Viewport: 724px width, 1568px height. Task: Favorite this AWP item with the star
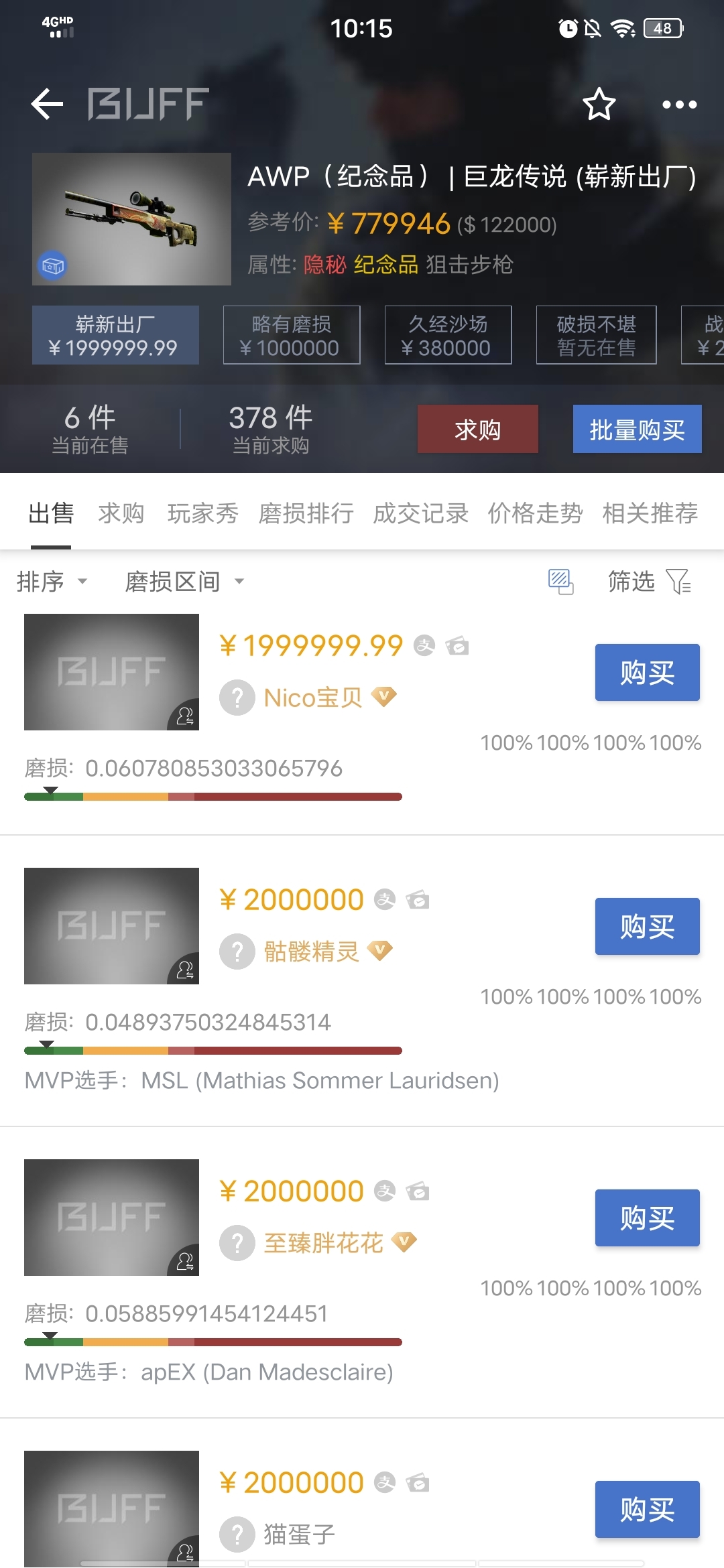click(599, 104)
